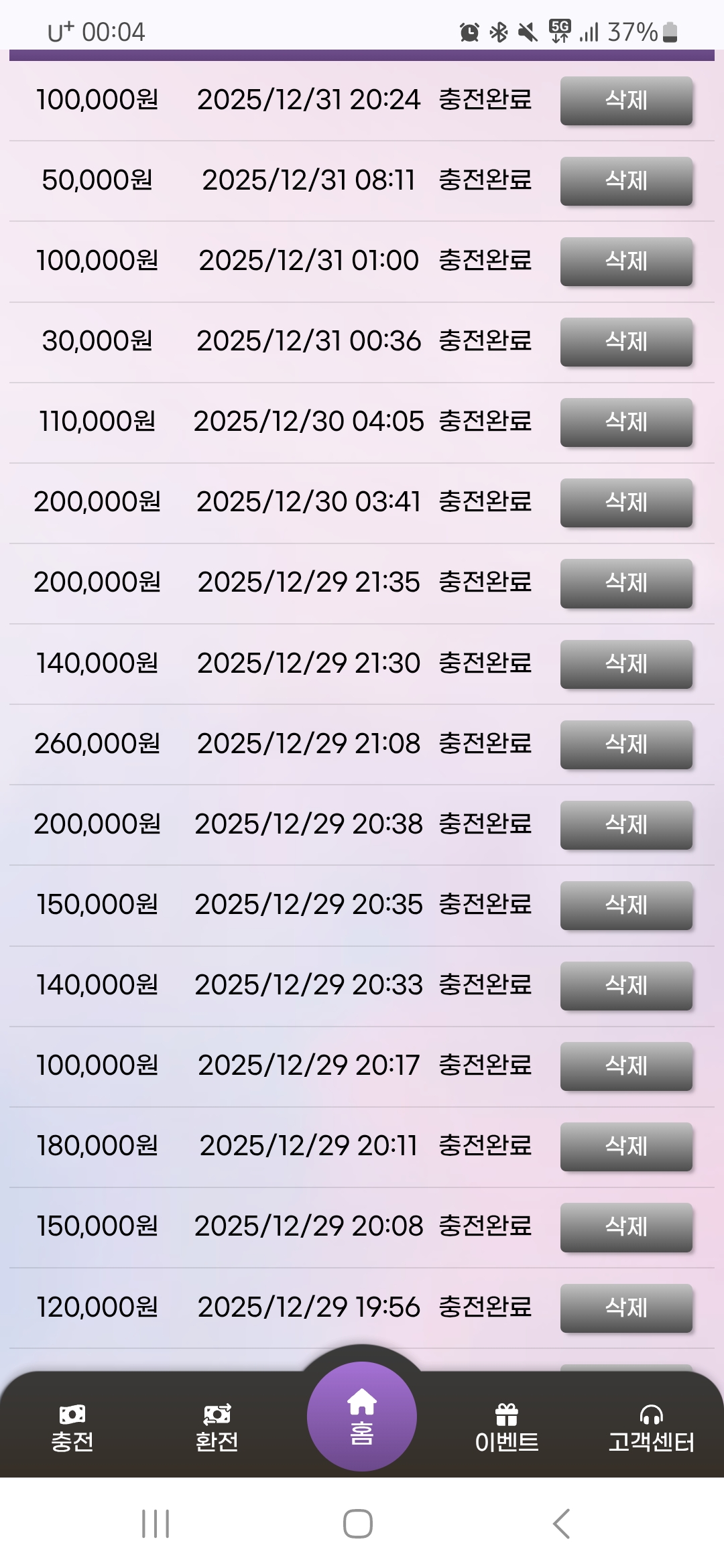This screenshot has height=1568, width=724.
Task: Remove the 2025/12/29 20:35 entry
Action: click(x=626, y=905)
